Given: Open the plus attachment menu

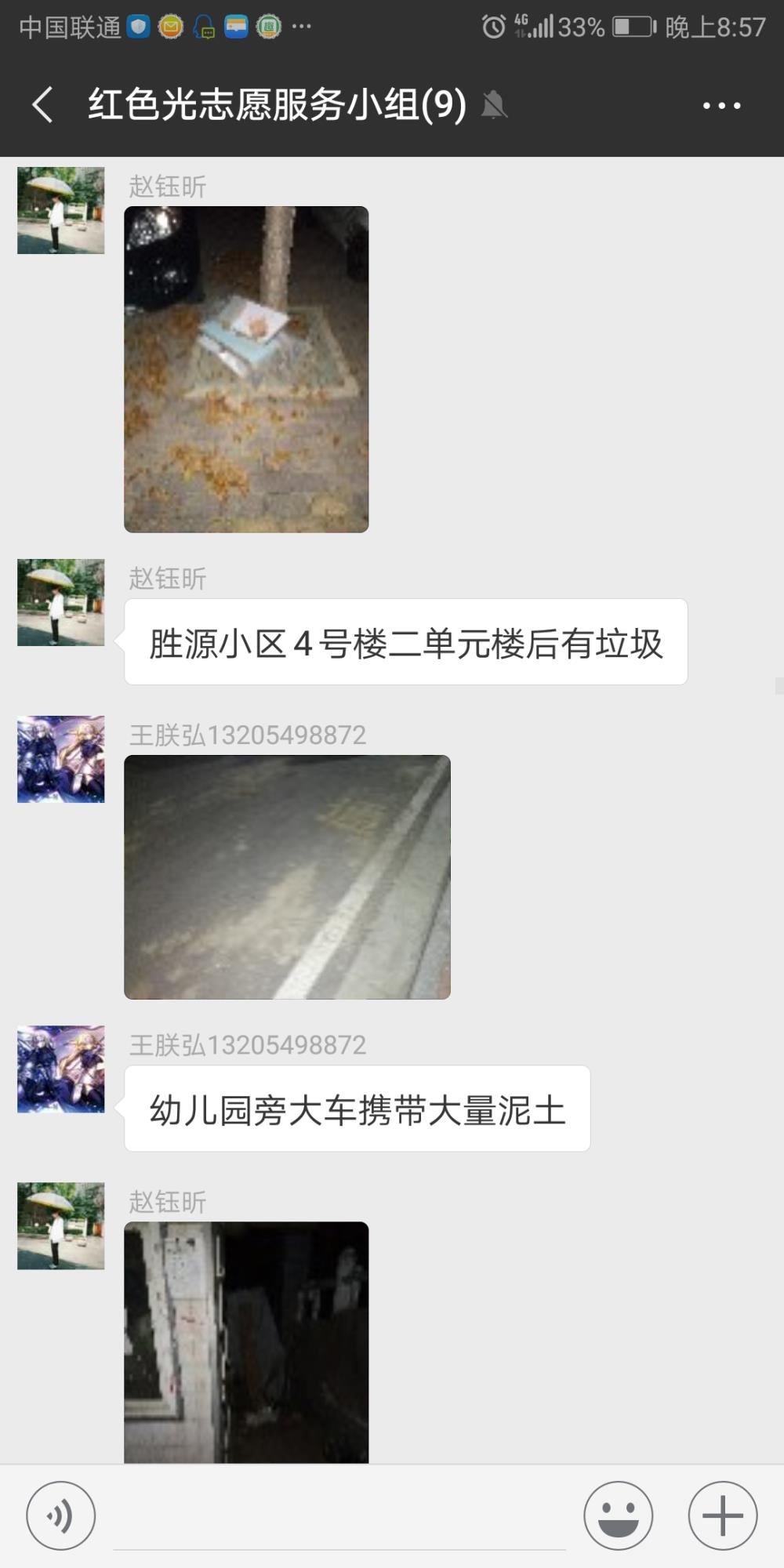Looking at the screenshot, I should pyautogui.click(x=723, y=1515).
